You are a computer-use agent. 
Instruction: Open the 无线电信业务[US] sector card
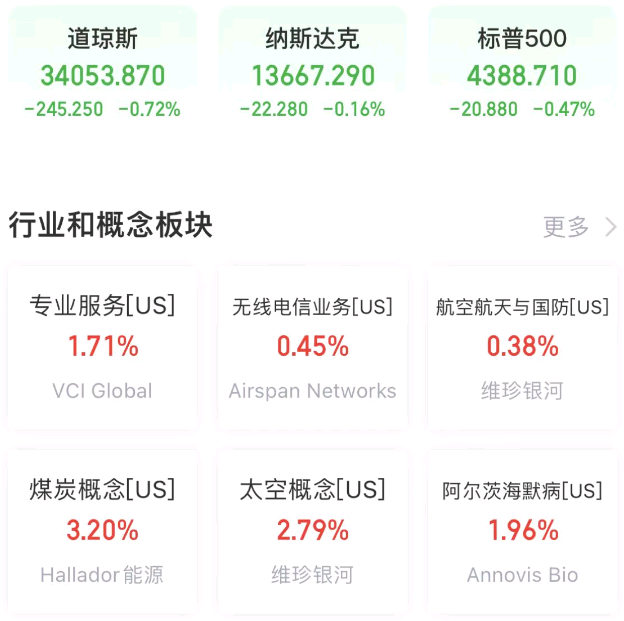click(312, 347)
